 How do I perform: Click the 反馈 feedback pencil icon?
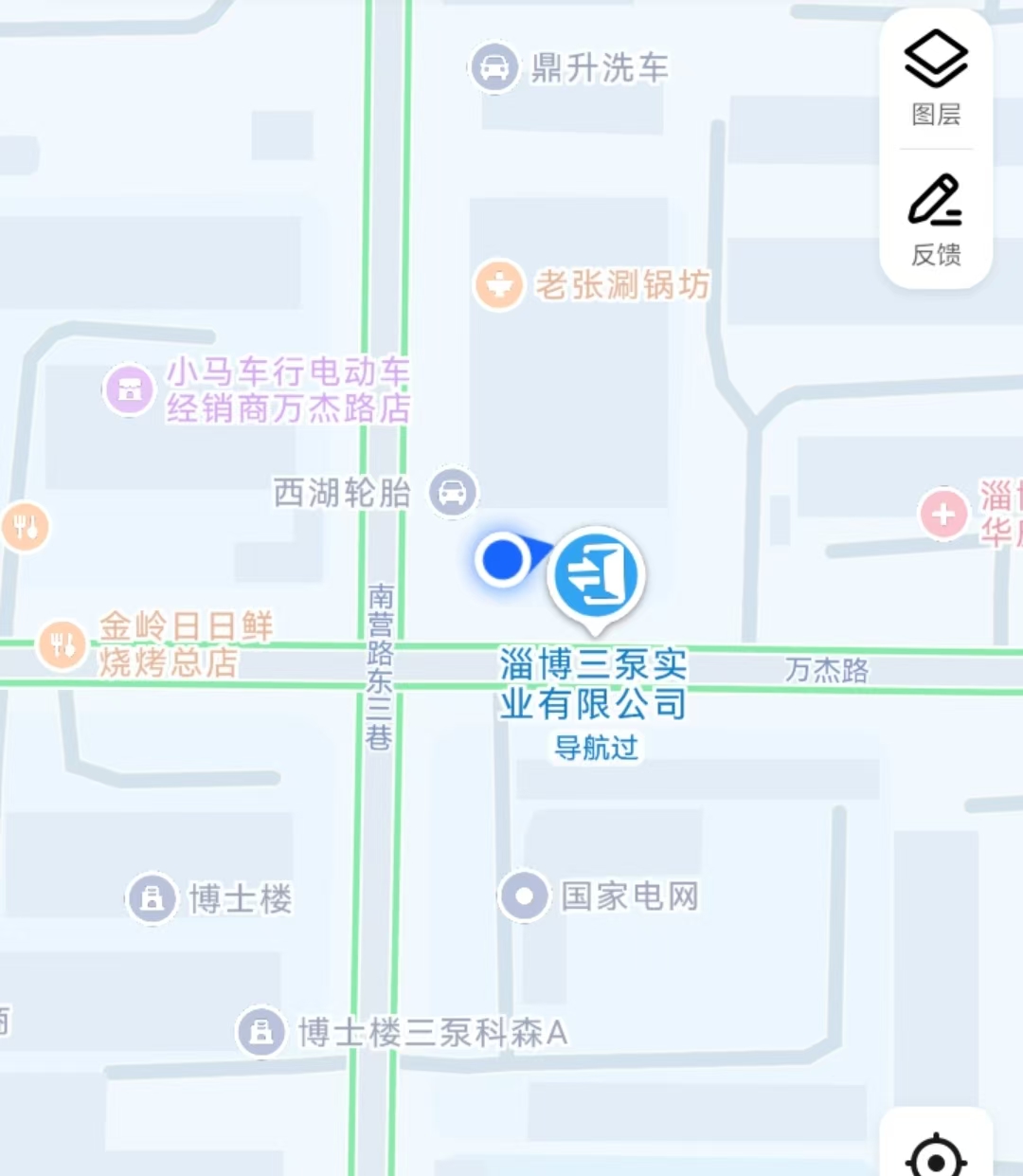click(x=936, y=202)
